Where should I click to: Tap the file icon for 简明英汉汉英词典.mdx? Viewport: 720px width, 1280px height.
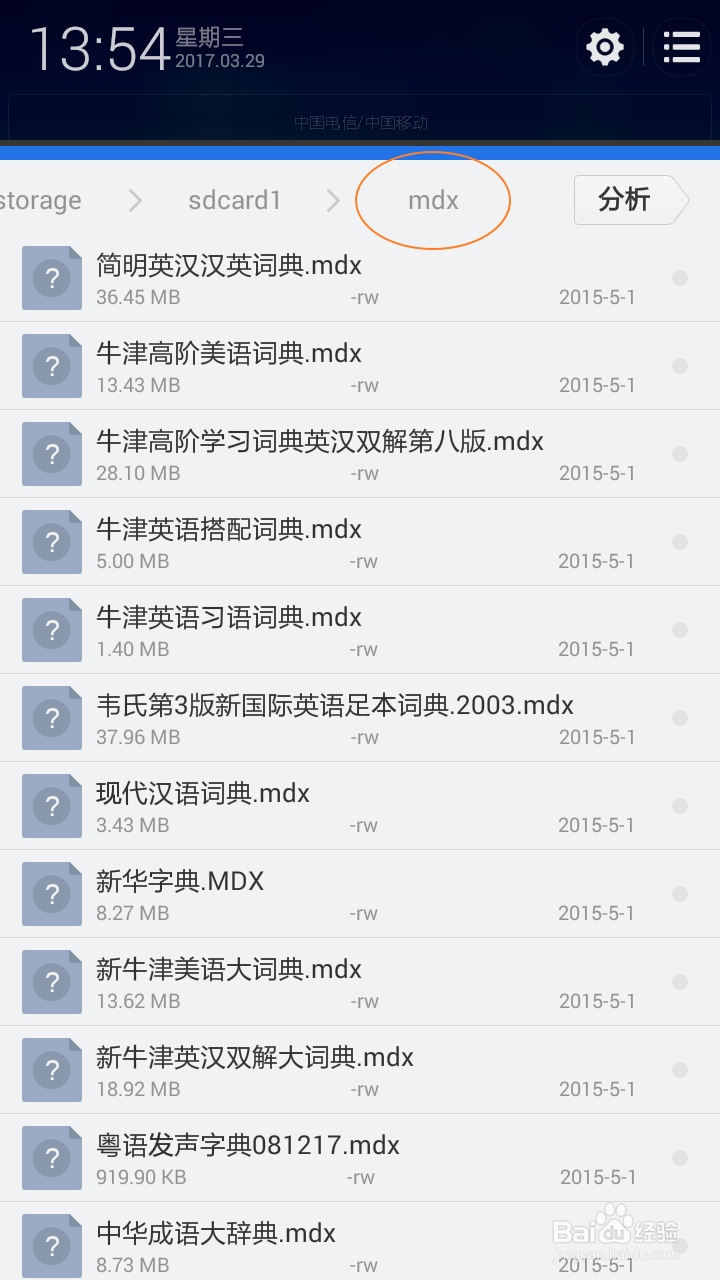tap(52, 278)
